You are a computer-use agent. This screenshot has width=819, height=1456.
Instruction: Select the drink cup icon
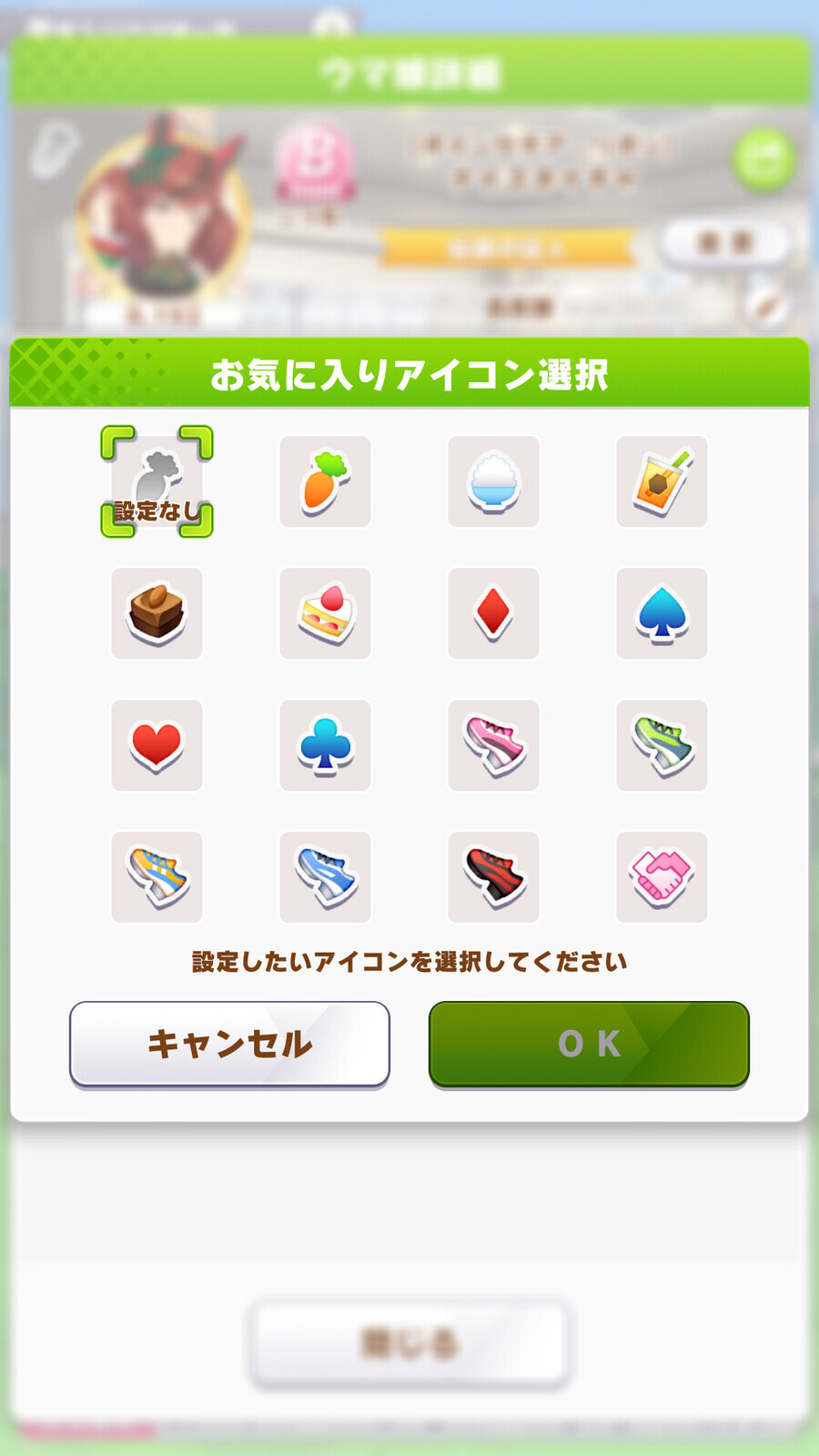[662, 481]
